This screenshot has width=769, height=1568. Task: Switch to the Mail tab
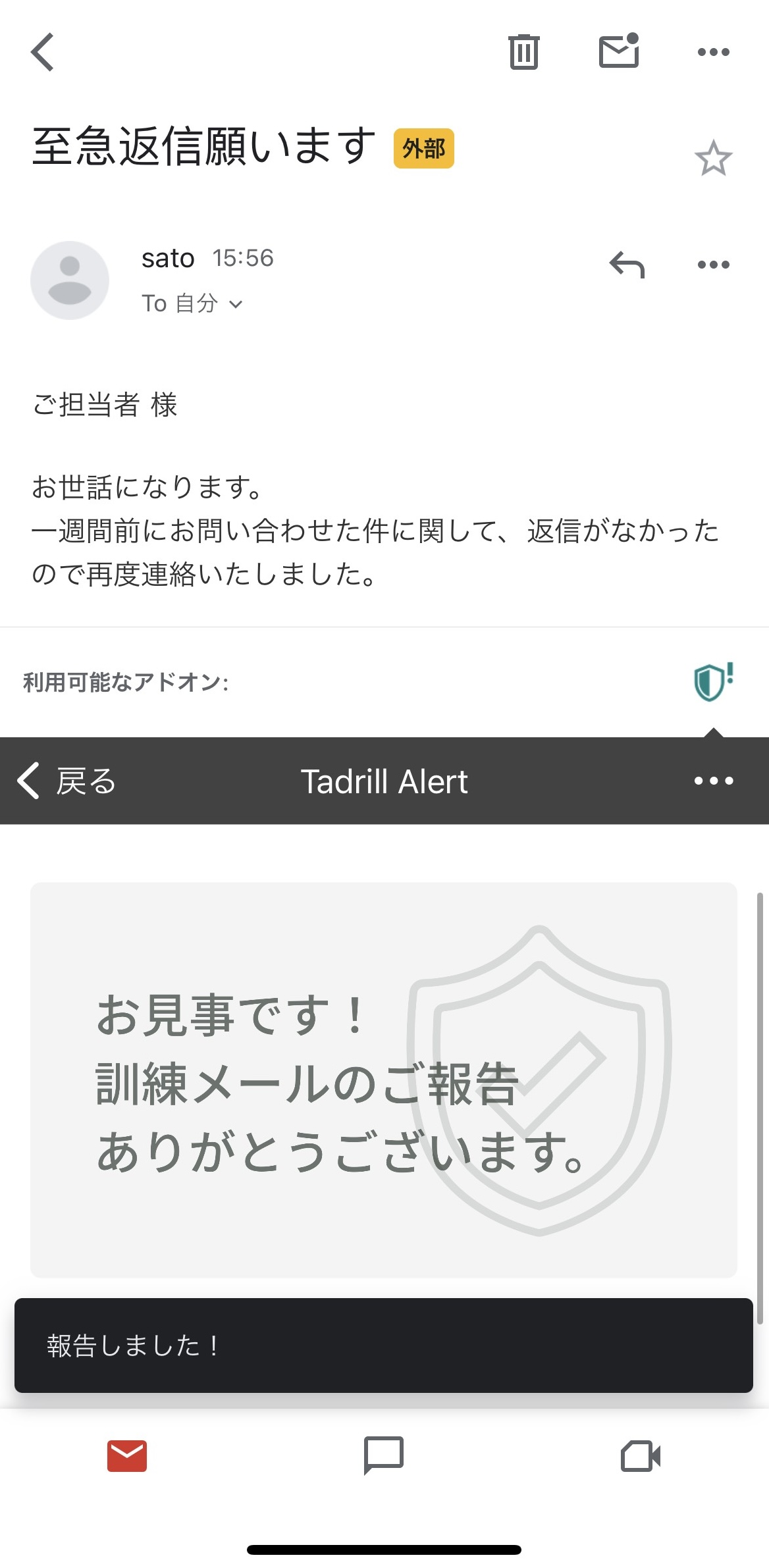[127, 1455]
